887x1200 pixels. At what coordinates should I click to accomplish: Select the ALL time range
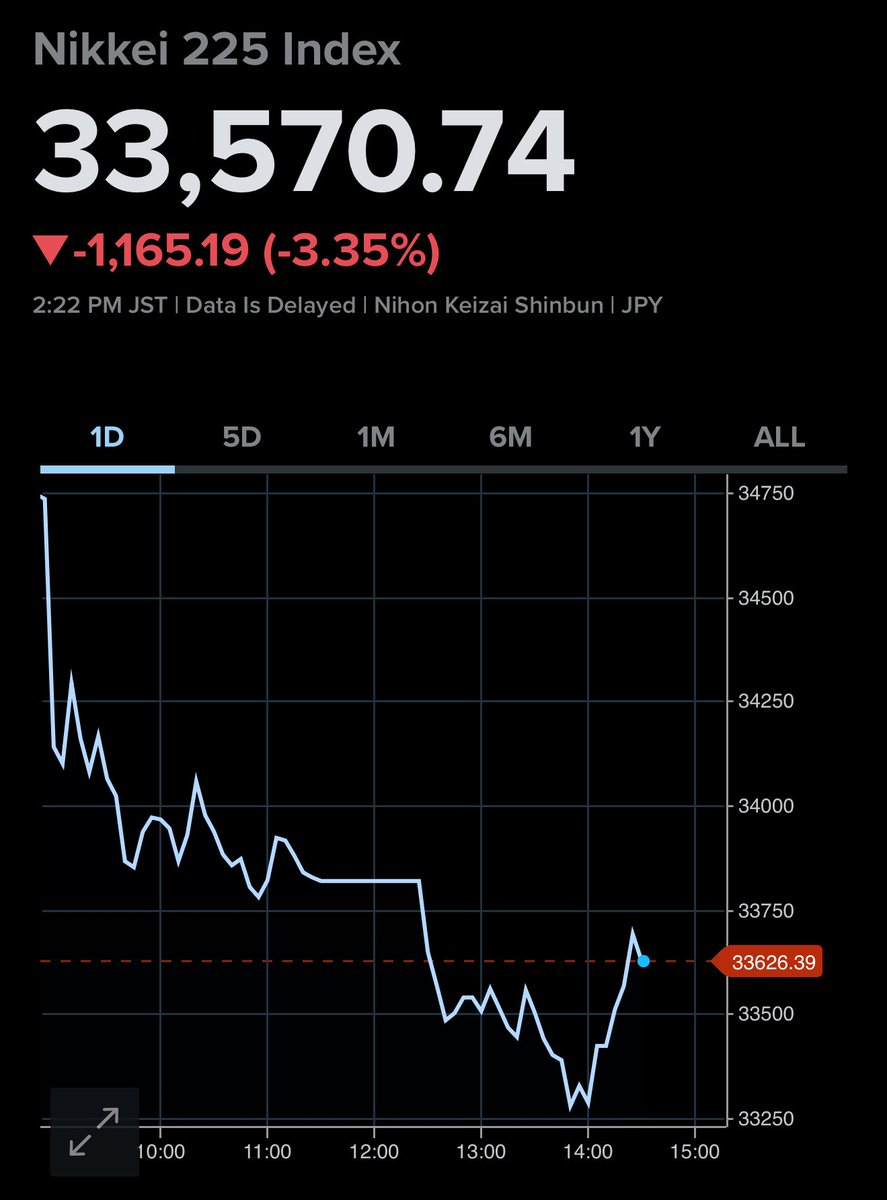tap(778, 437)
